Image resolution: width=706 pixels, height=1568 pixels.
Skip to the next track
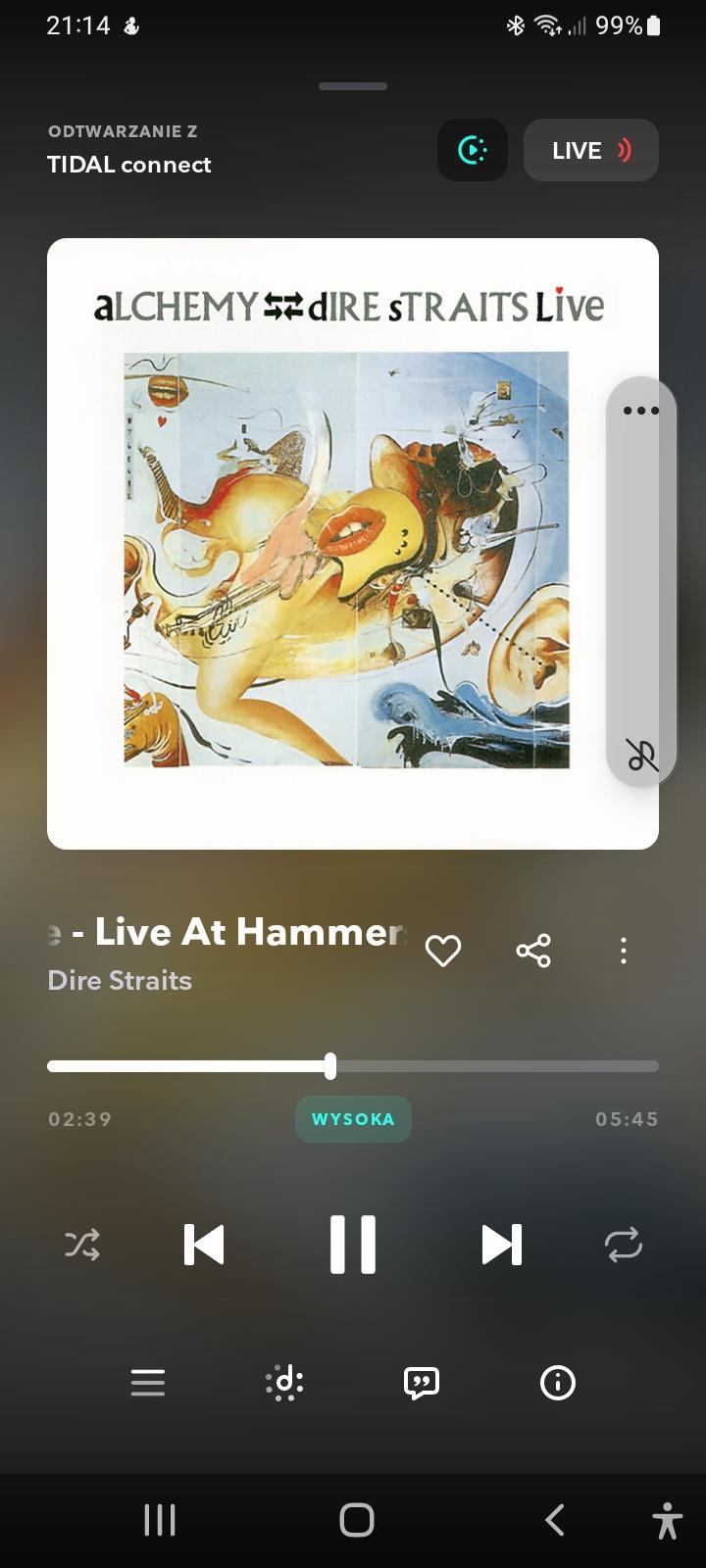[501, 1245]
